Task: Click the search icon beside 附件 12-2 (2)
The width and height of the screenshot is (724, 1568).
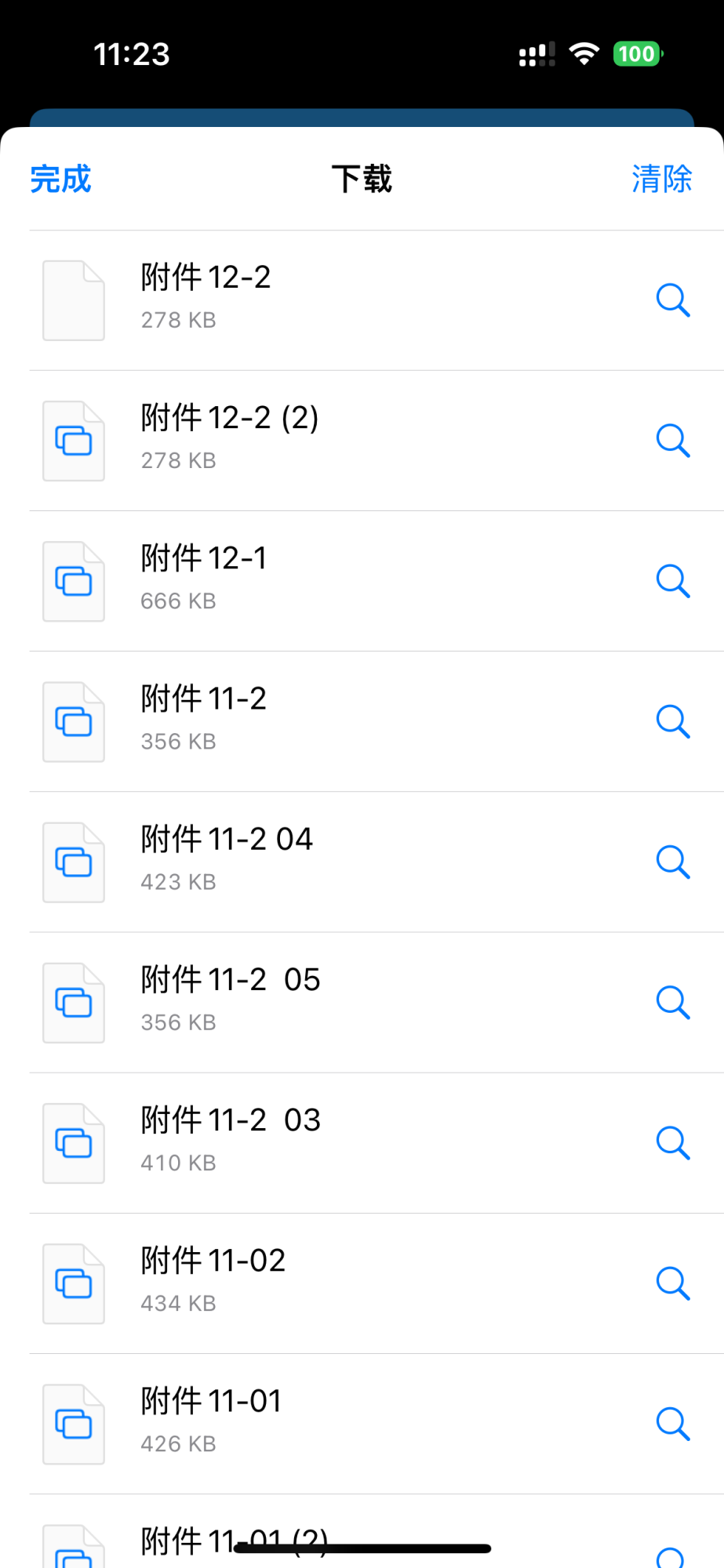Action: pos(673,441)
